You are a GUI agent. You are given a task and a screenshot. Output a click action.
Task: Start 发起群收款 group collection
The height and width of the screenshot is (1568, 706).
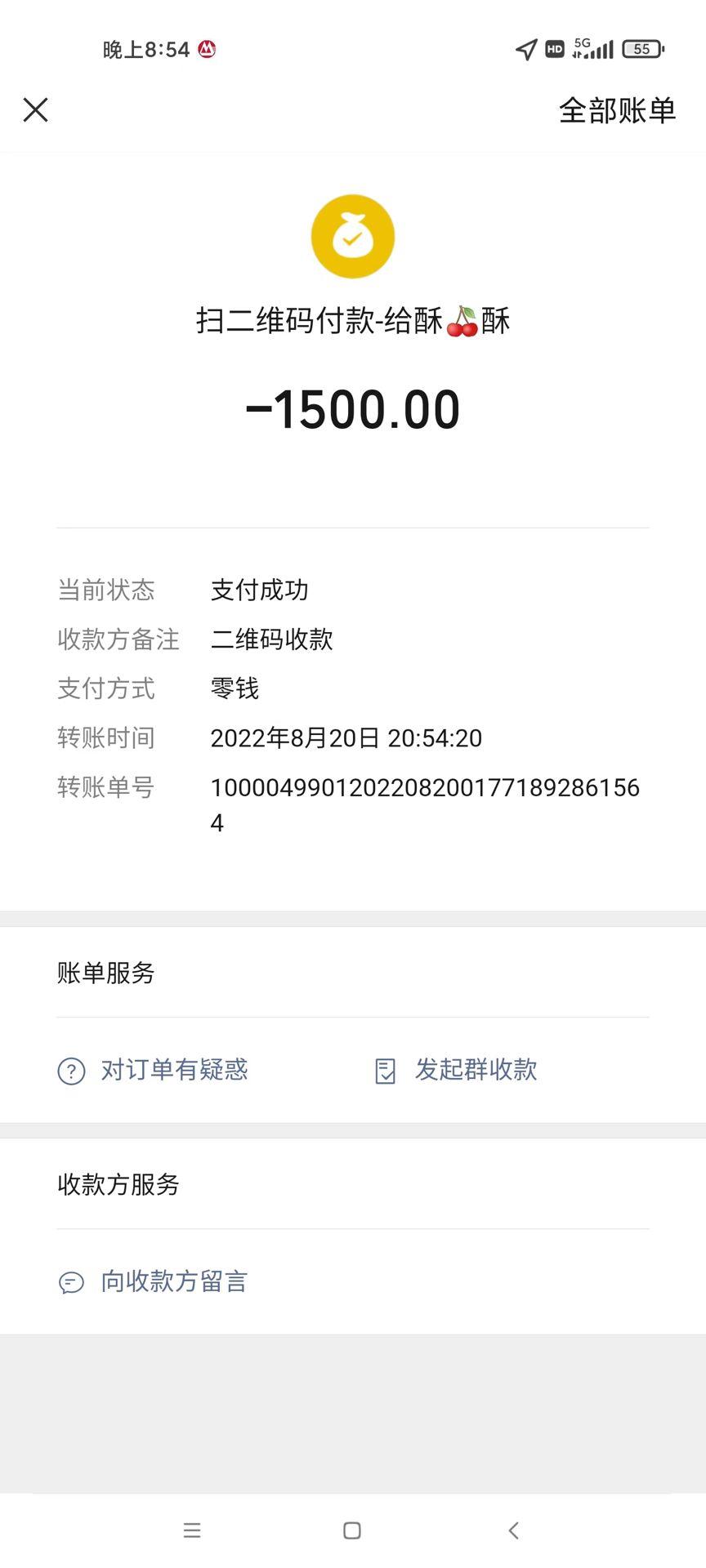point(456,1070)
